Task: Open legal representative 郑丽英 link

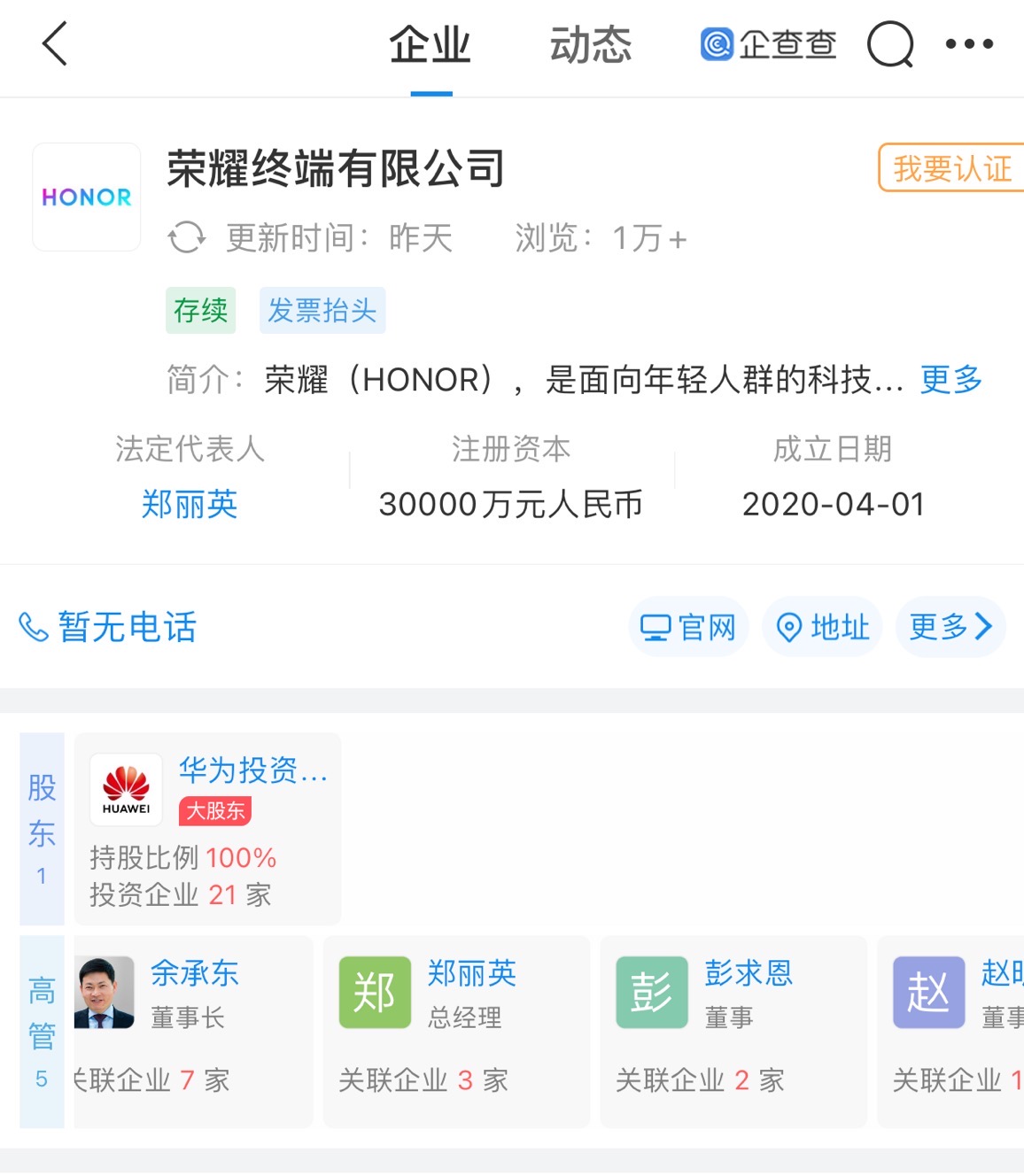Action: (190, 505)
